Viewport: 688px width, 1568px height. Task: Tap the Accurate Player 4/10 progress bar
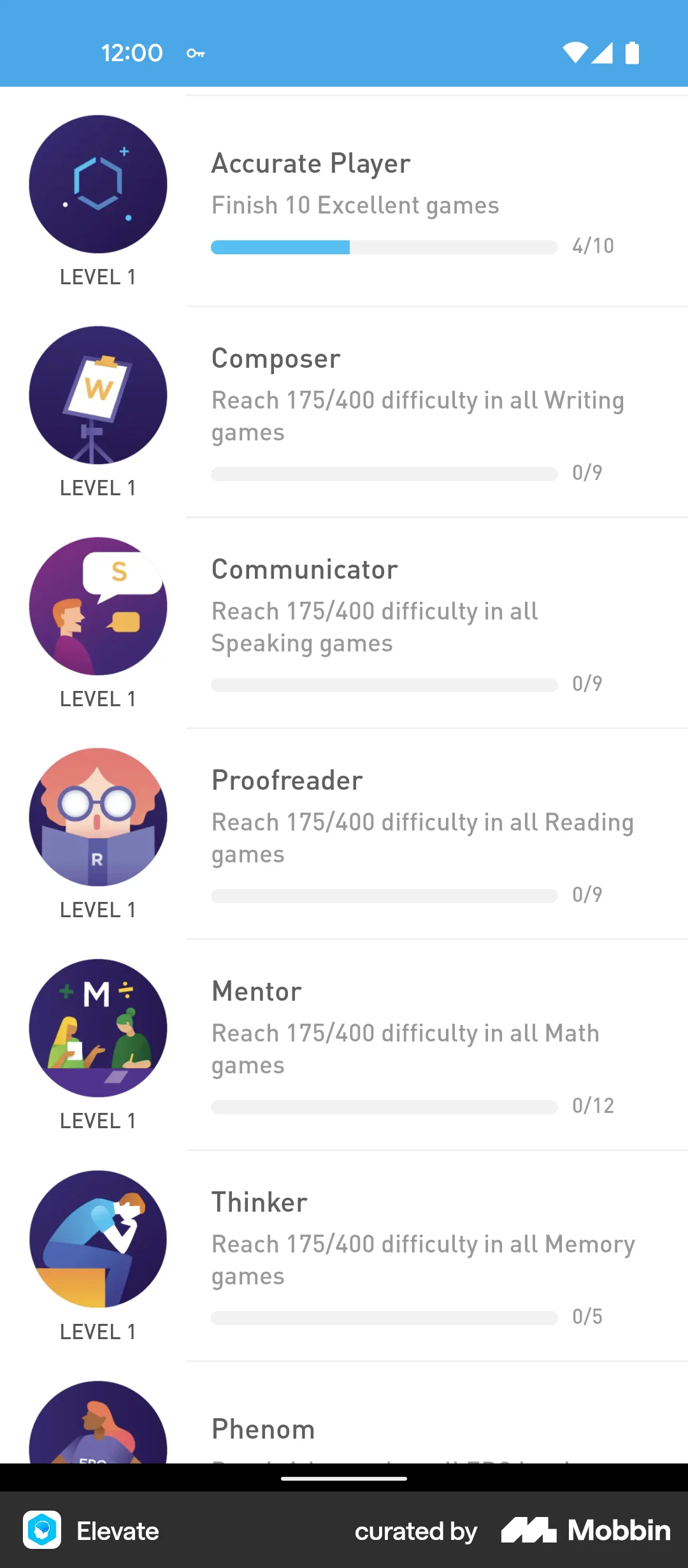[x=383, y=247]
